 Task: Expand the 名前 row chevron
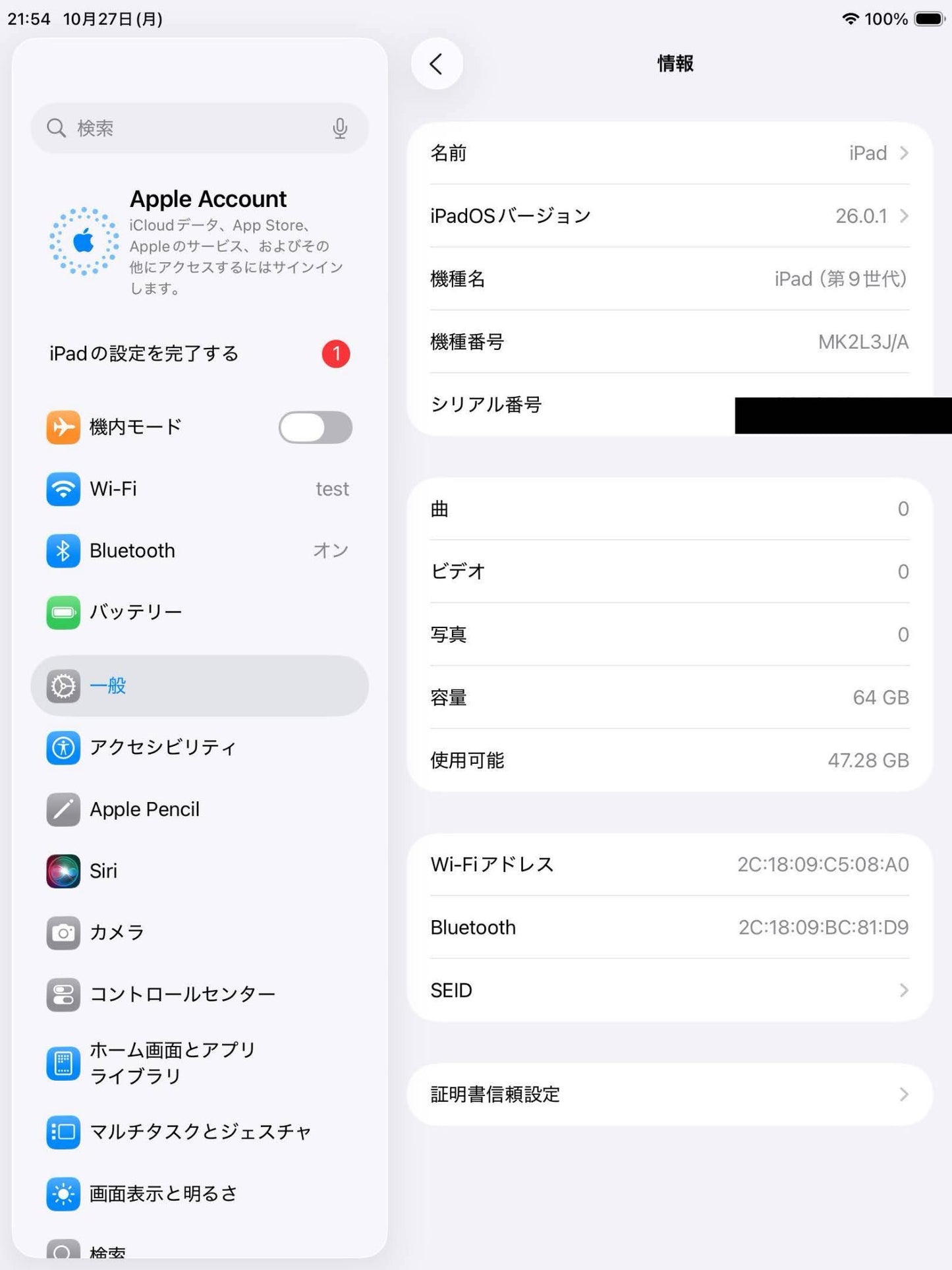coord(903,153)
